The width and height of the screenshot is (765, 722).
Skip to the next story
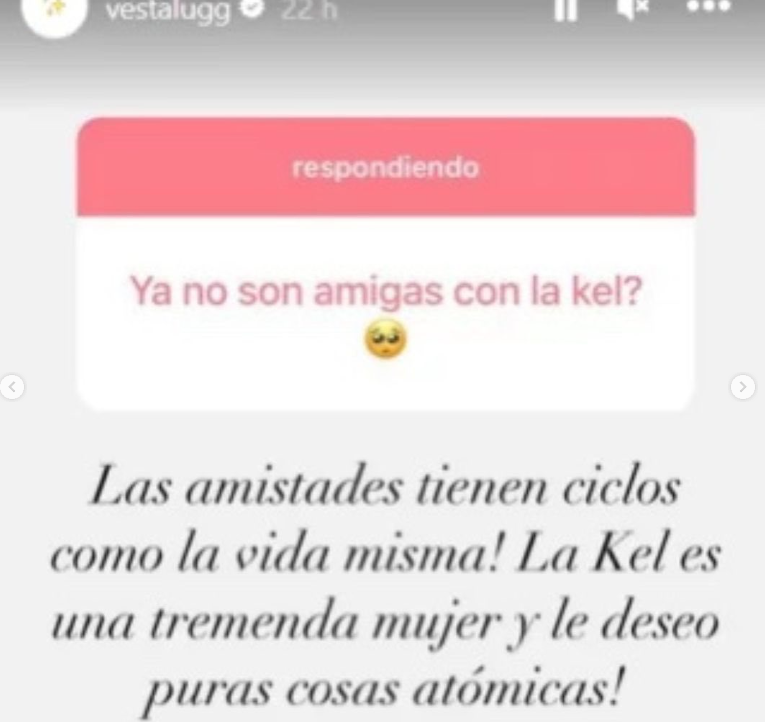(x=742, y=386)
